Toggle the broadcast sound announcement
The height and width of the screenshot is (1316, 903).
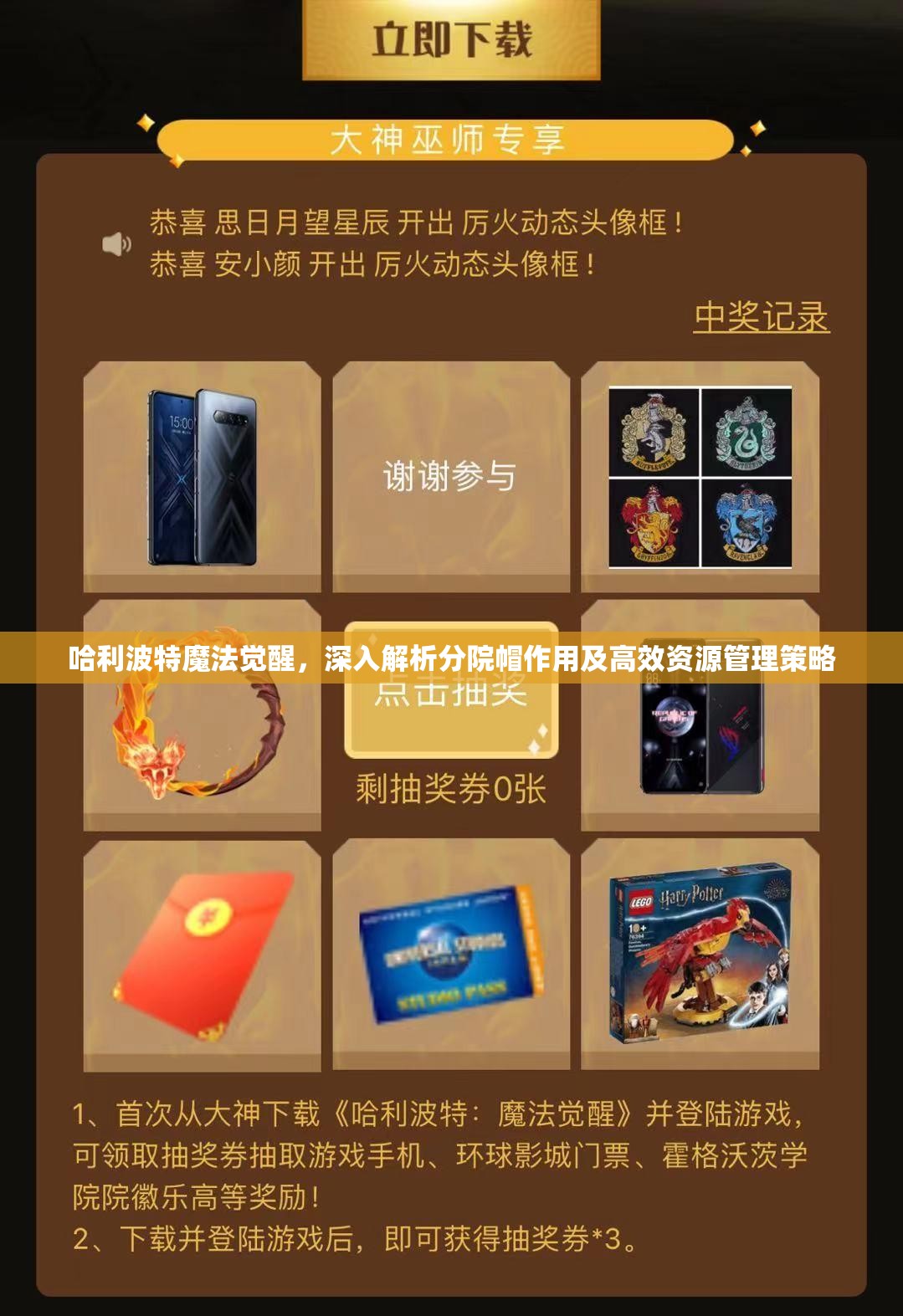tap(117, 243)
